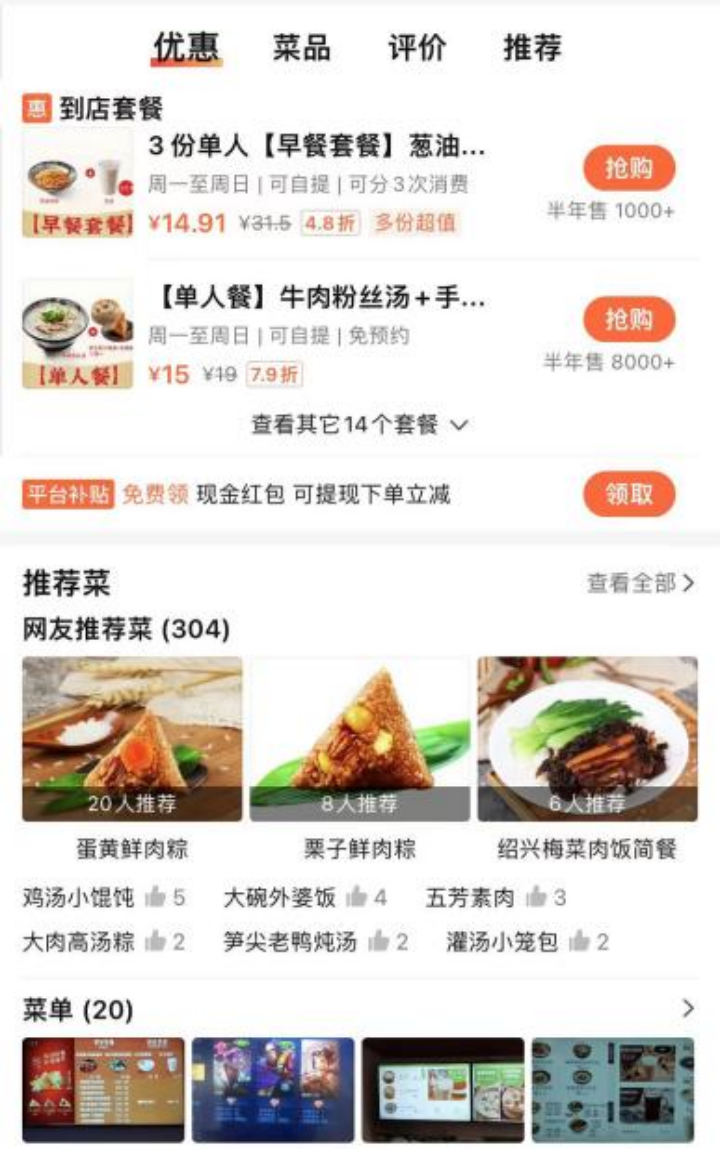The image size is (720, 1149).
Task: Open the 蛋黄鲜肉粽 dish photo
Action: tap(132, 738)
